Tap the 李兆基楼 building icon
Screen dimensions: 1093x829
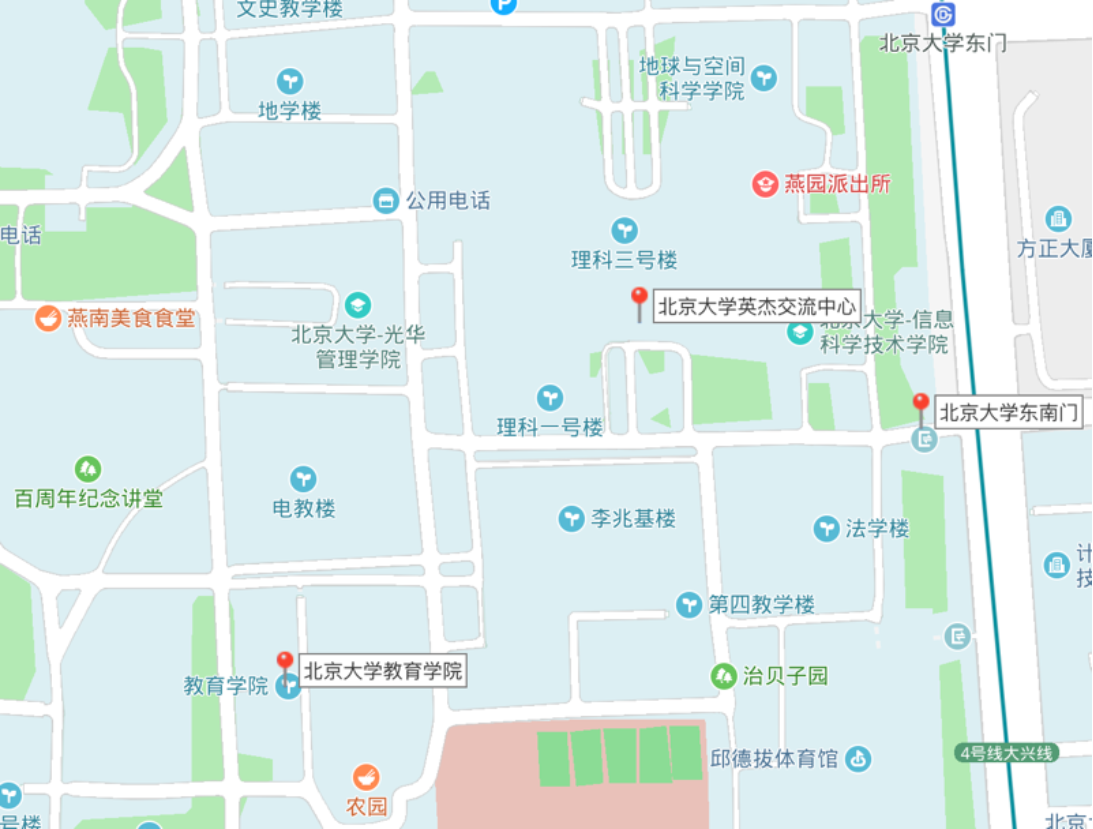pyautogui.click(x=571, y=518)
